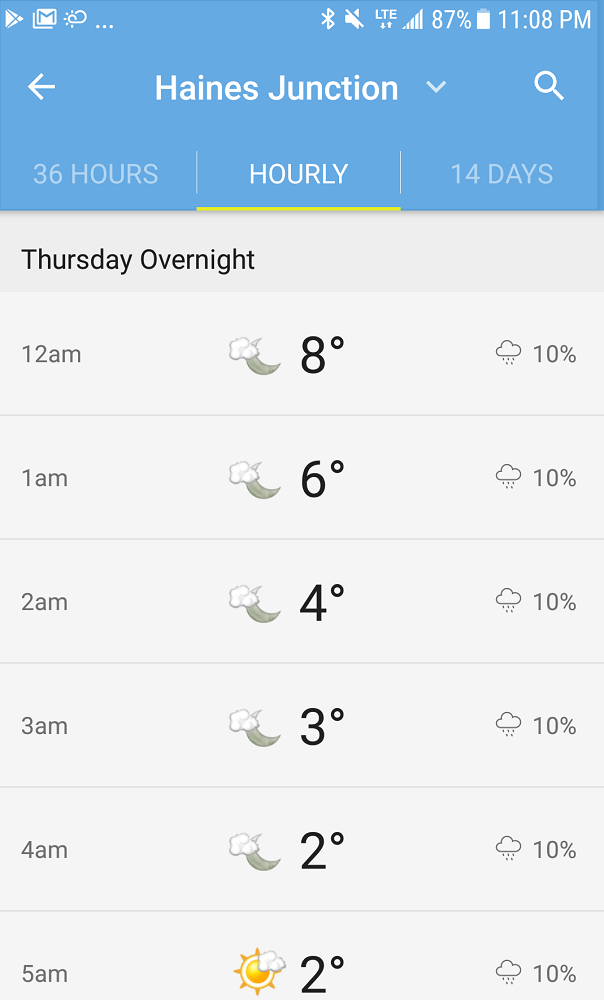Open the location search magnifier
Viewport: 604px width, 1000px height.
pyautogui.click(x=549, y=86)
